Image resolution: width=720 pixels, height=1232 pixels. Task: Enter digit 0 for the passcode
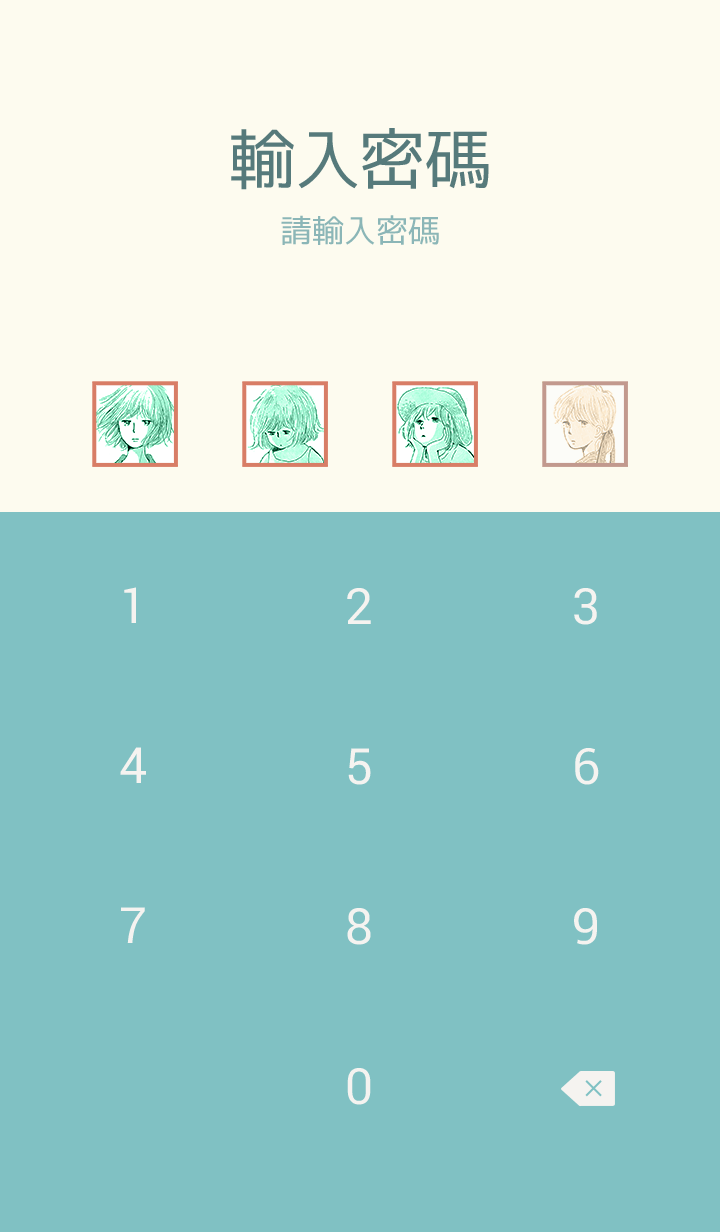point(359,1087)
